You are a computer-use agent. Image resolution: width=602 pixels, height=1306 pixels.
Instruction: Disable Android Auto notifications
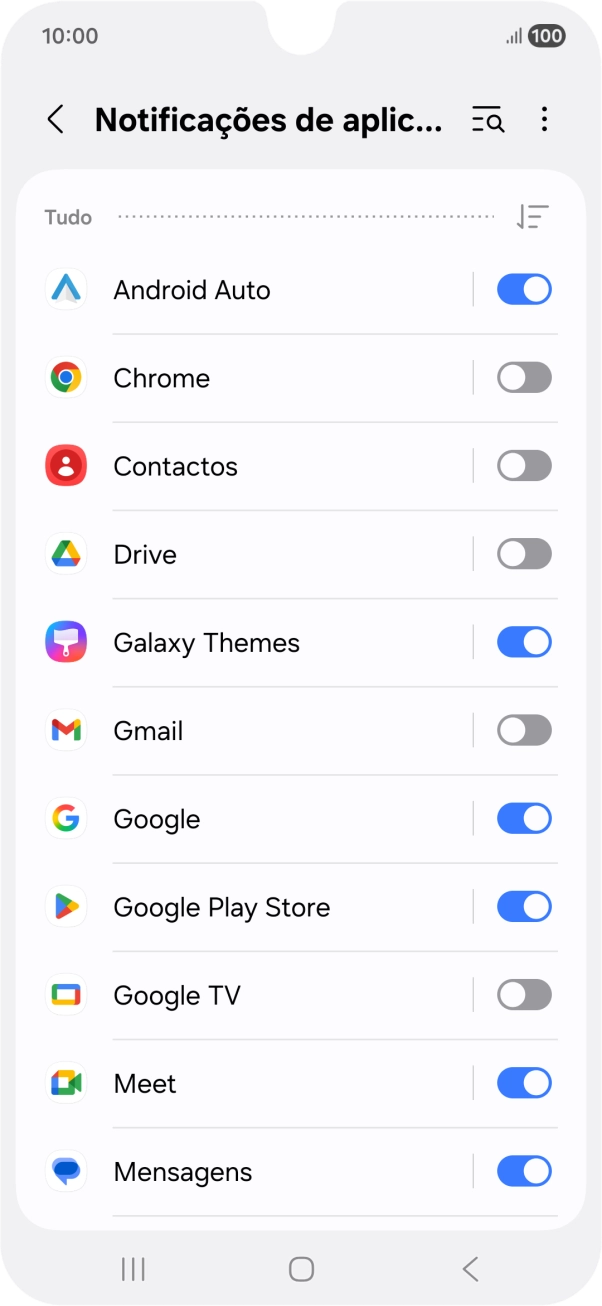coord(524,290)
